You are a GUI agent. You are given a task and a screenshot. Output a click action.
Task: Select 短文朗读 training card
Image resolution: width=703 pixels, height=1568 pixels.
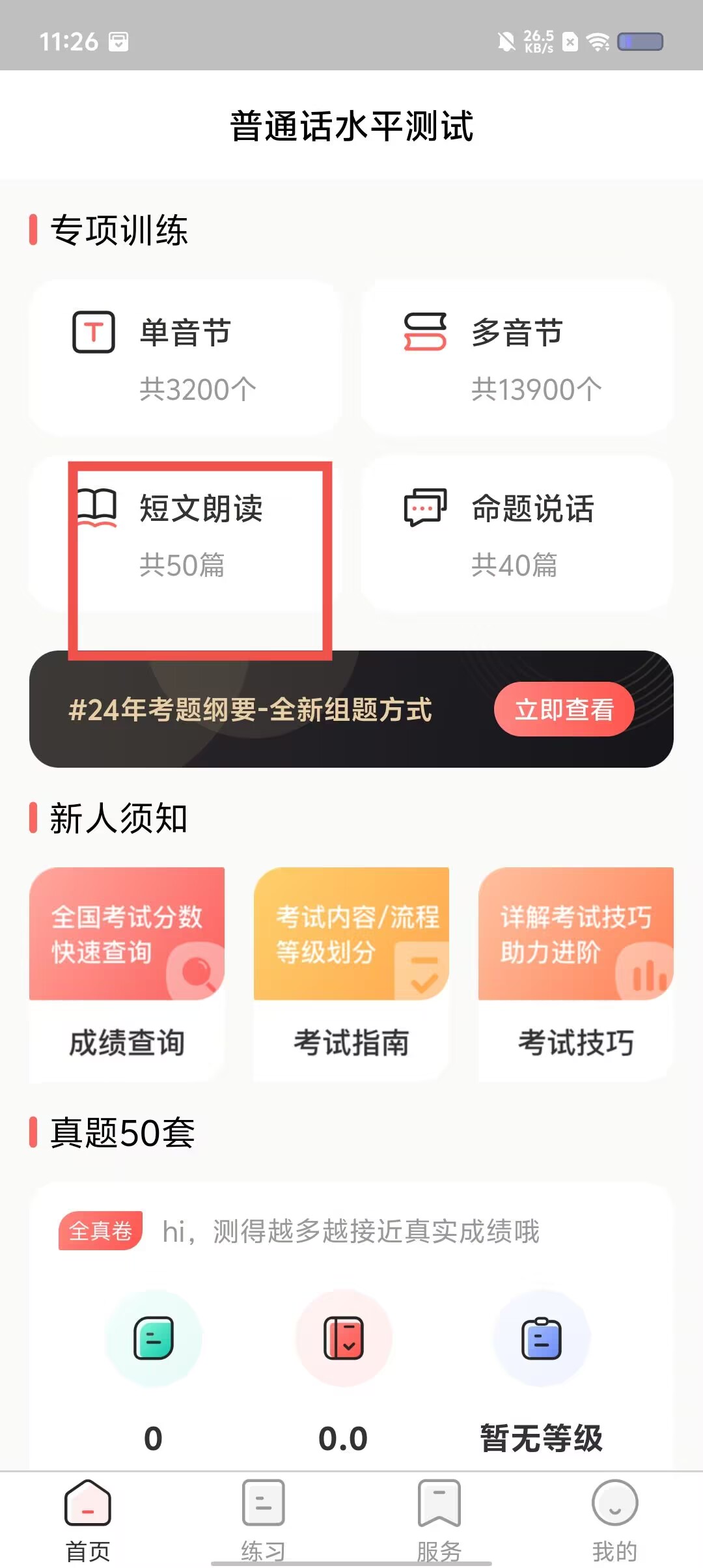click(x=186, y=534)
